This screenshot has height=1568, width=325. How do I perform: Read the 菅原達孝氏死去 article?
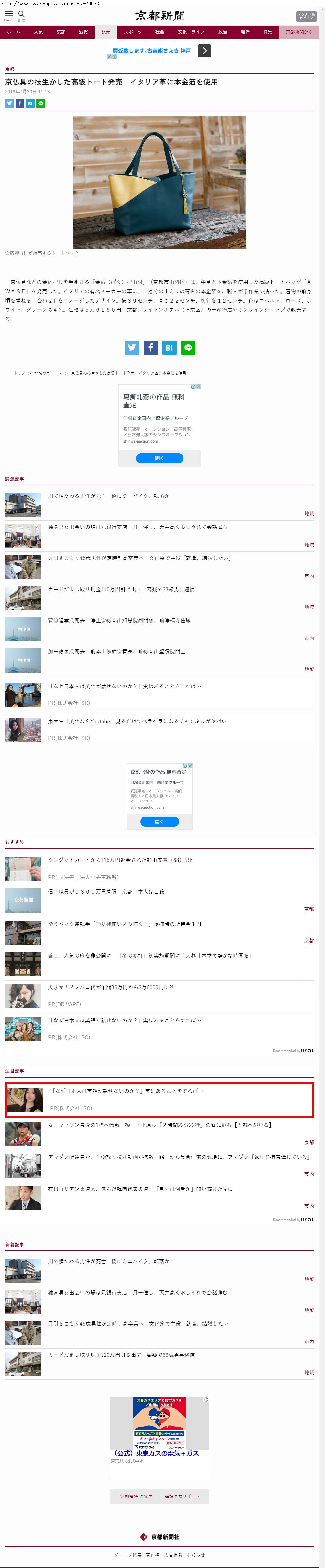coord(119,620)
